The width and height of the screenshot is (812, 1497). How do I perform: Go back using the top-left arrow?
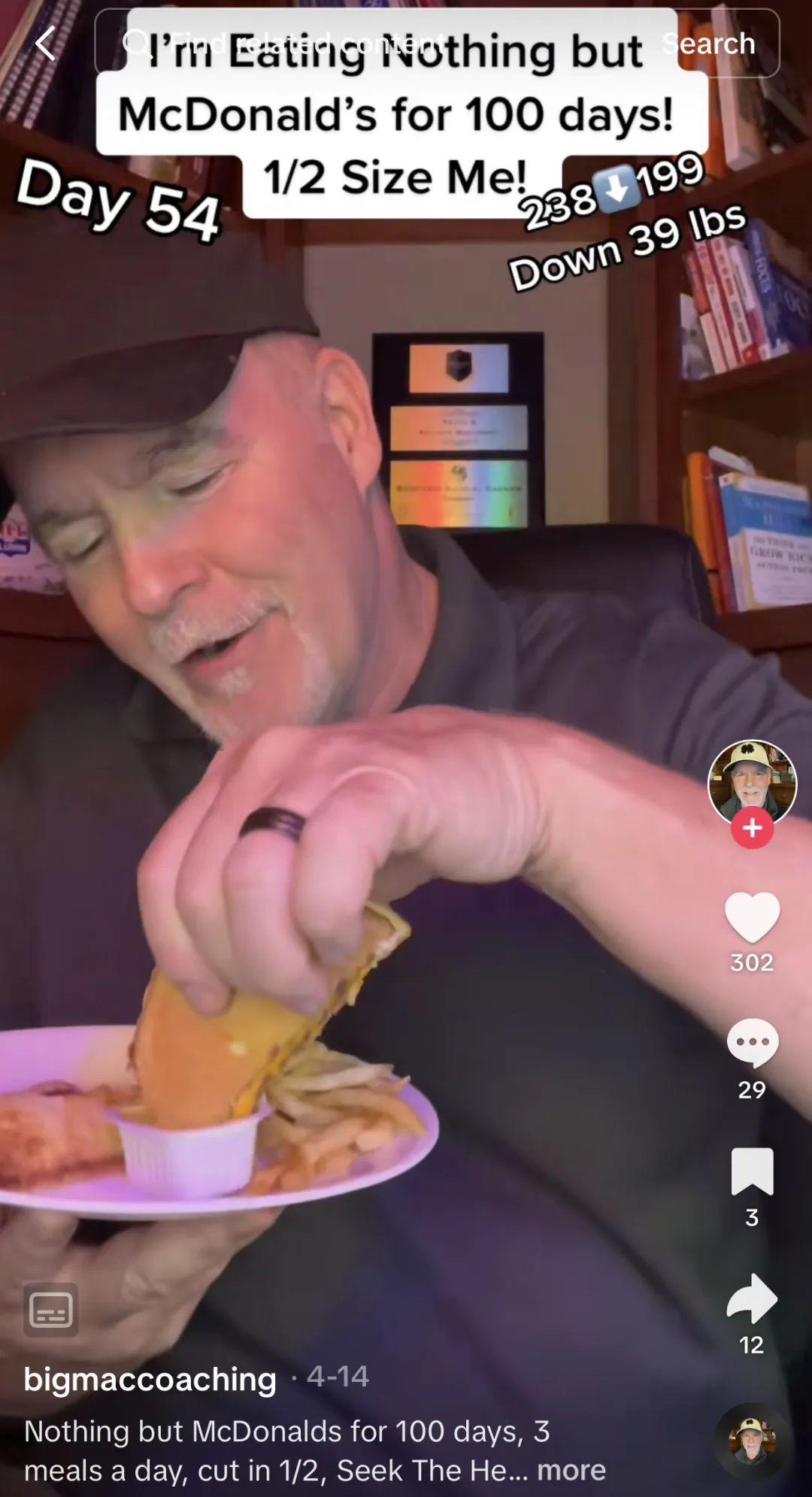(45, 43)
